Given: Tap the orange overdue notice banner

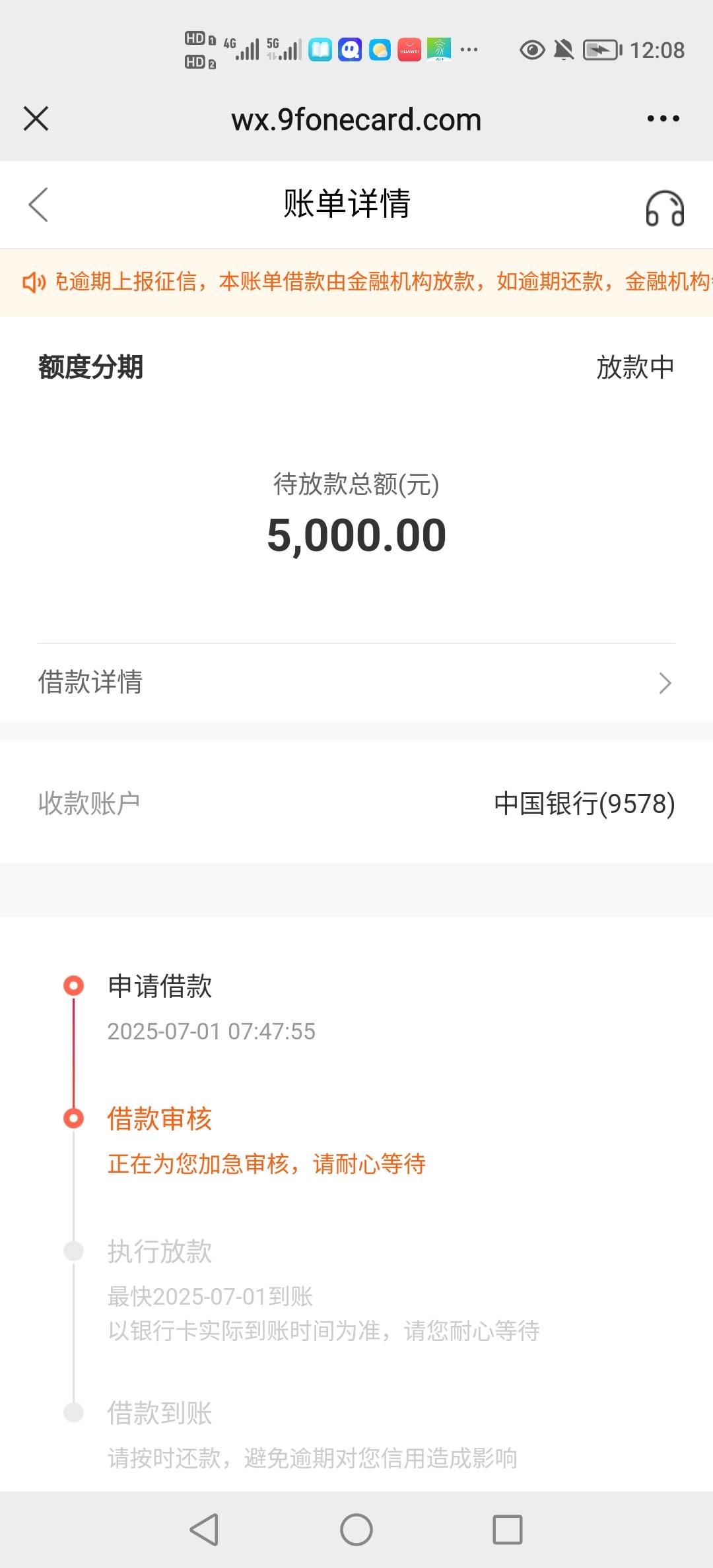Looking at the screenshot, I should click(x=356, y=282).
